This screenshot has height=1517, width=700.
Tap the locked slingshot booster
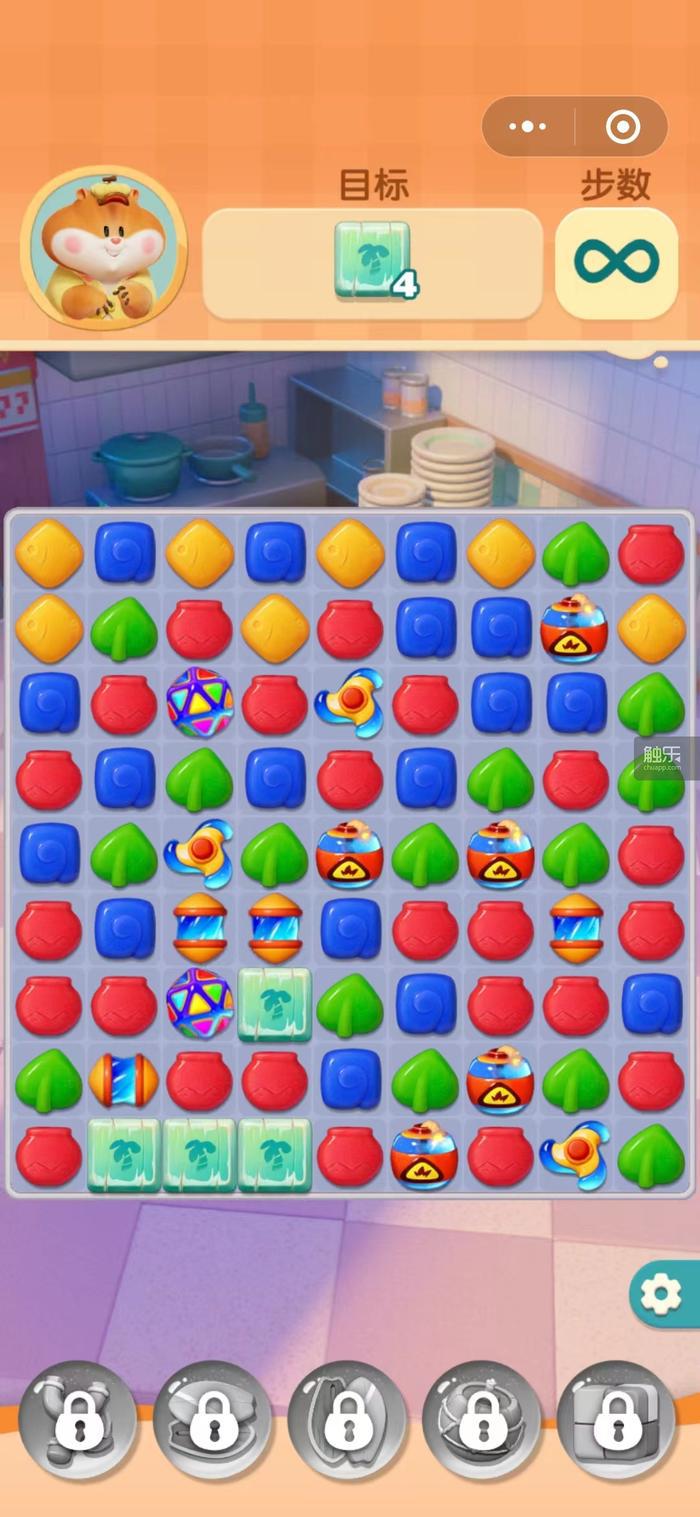click(x=78, y=1421)
